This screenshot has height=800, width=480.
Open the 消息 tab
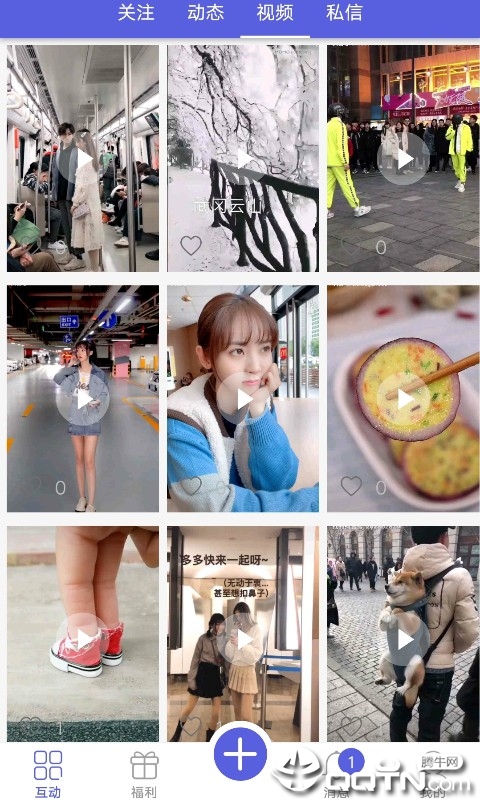[x=337, y=773]
